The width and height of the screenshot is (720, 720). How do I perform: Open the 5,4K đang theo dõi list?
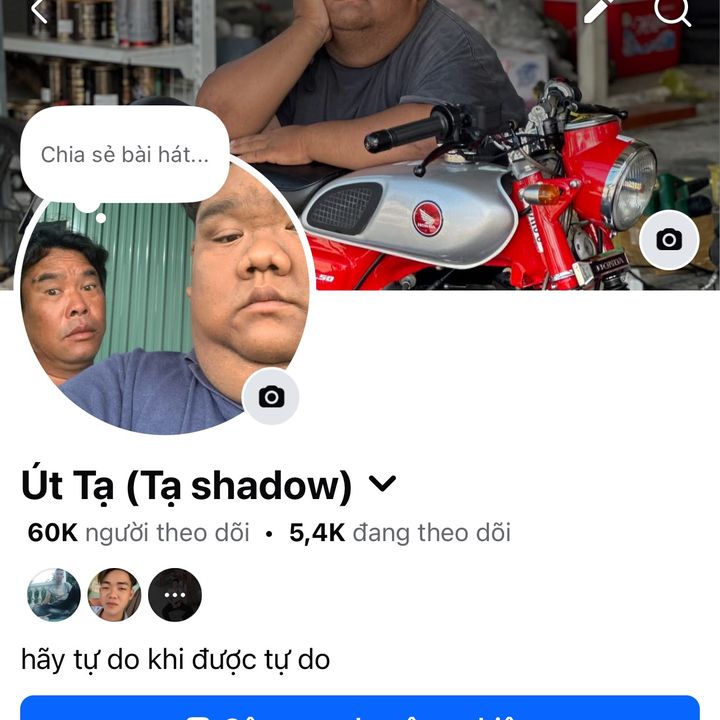click(x=400, y=533)
